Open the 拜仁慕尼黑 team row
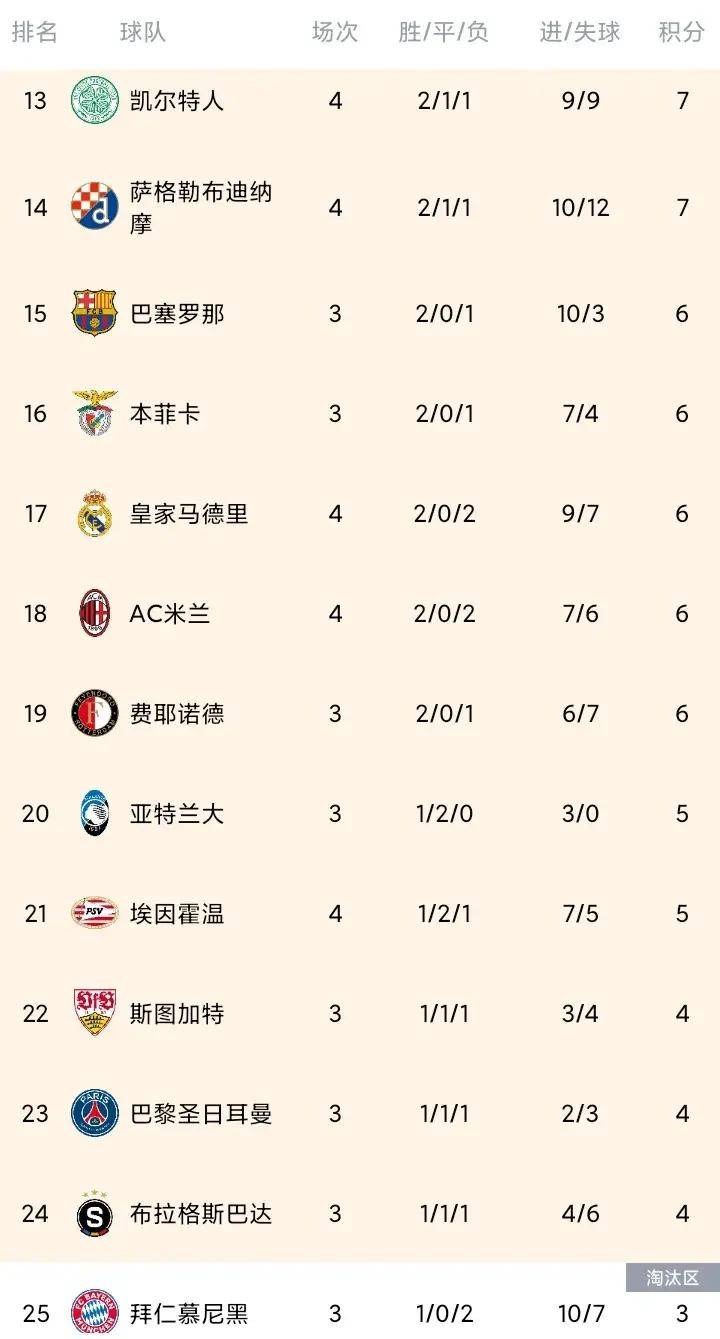The image size is (720, 1339). point(188,1313)
